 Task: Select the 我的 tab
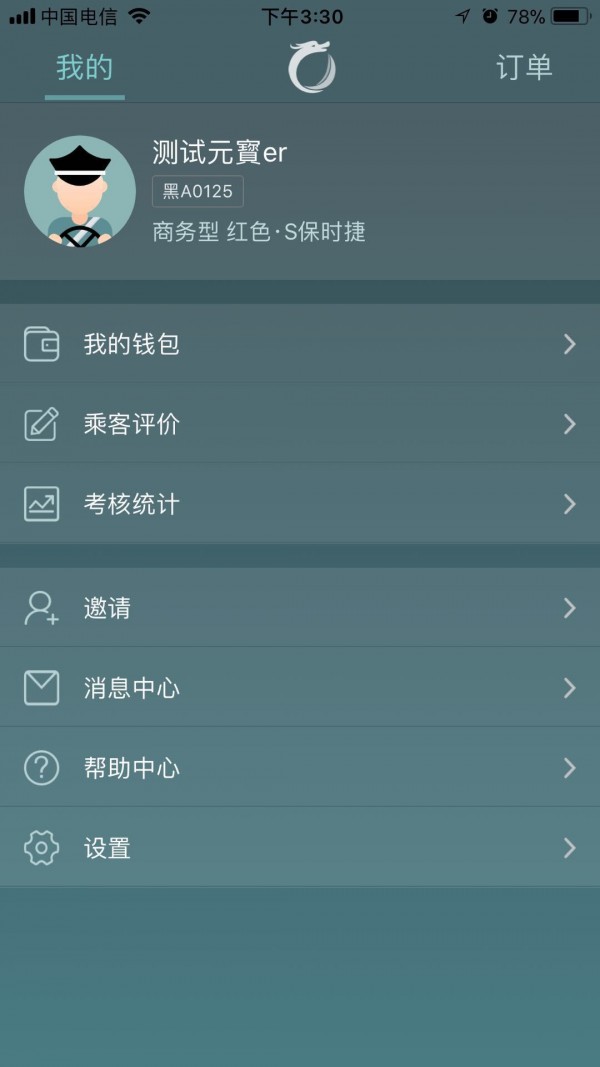84,68
